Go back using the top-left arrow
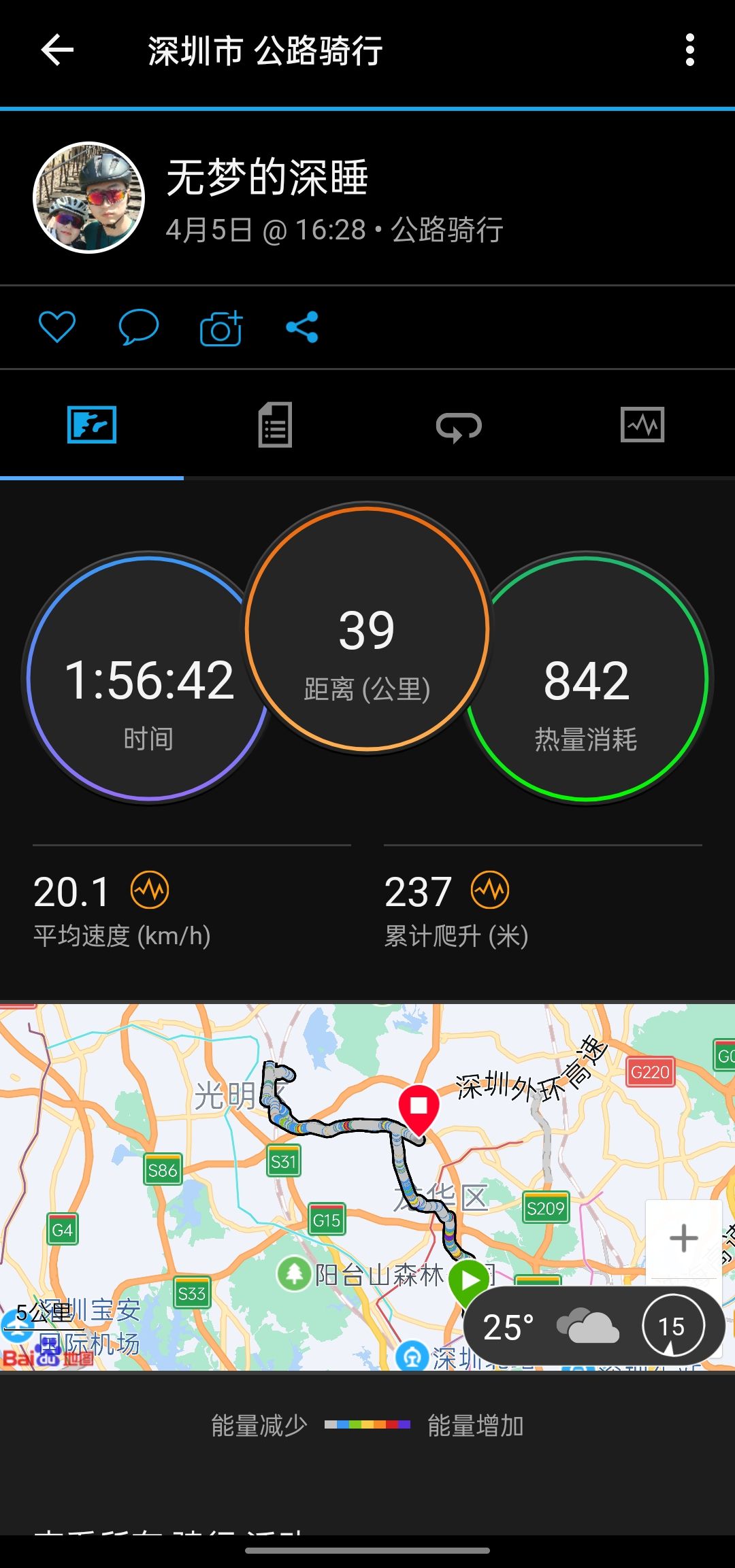The height and width of the screenshot is (1568, 735). pyautogui.click(x=57, y=50)
